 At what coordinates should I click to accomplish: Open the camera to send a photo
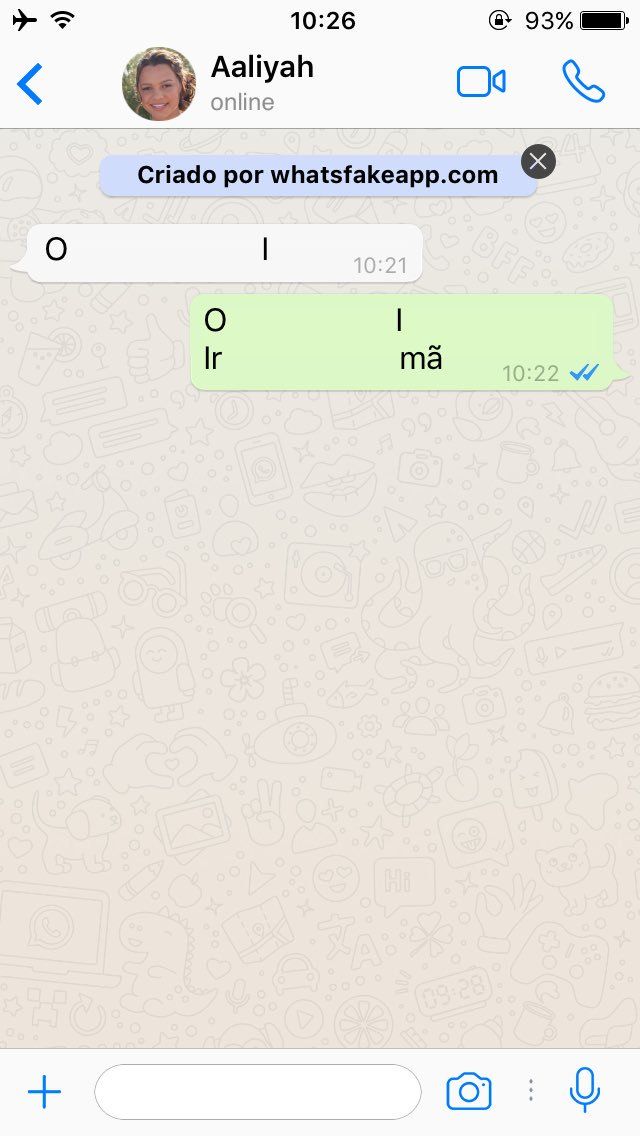pyautogui.click(x=468, y=1091)
